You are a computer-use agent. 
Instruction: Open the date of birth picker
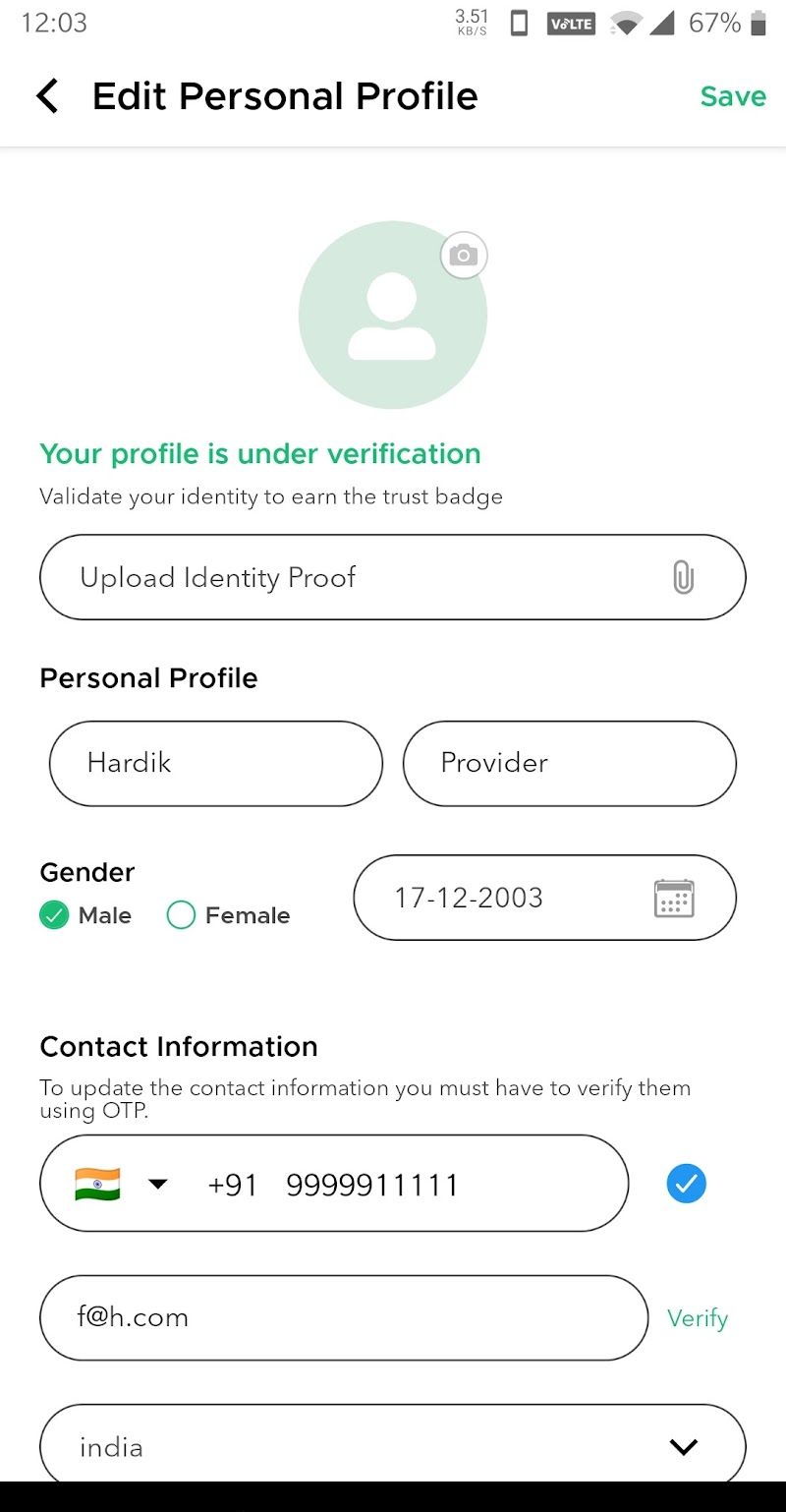click(x=545, y=898)
